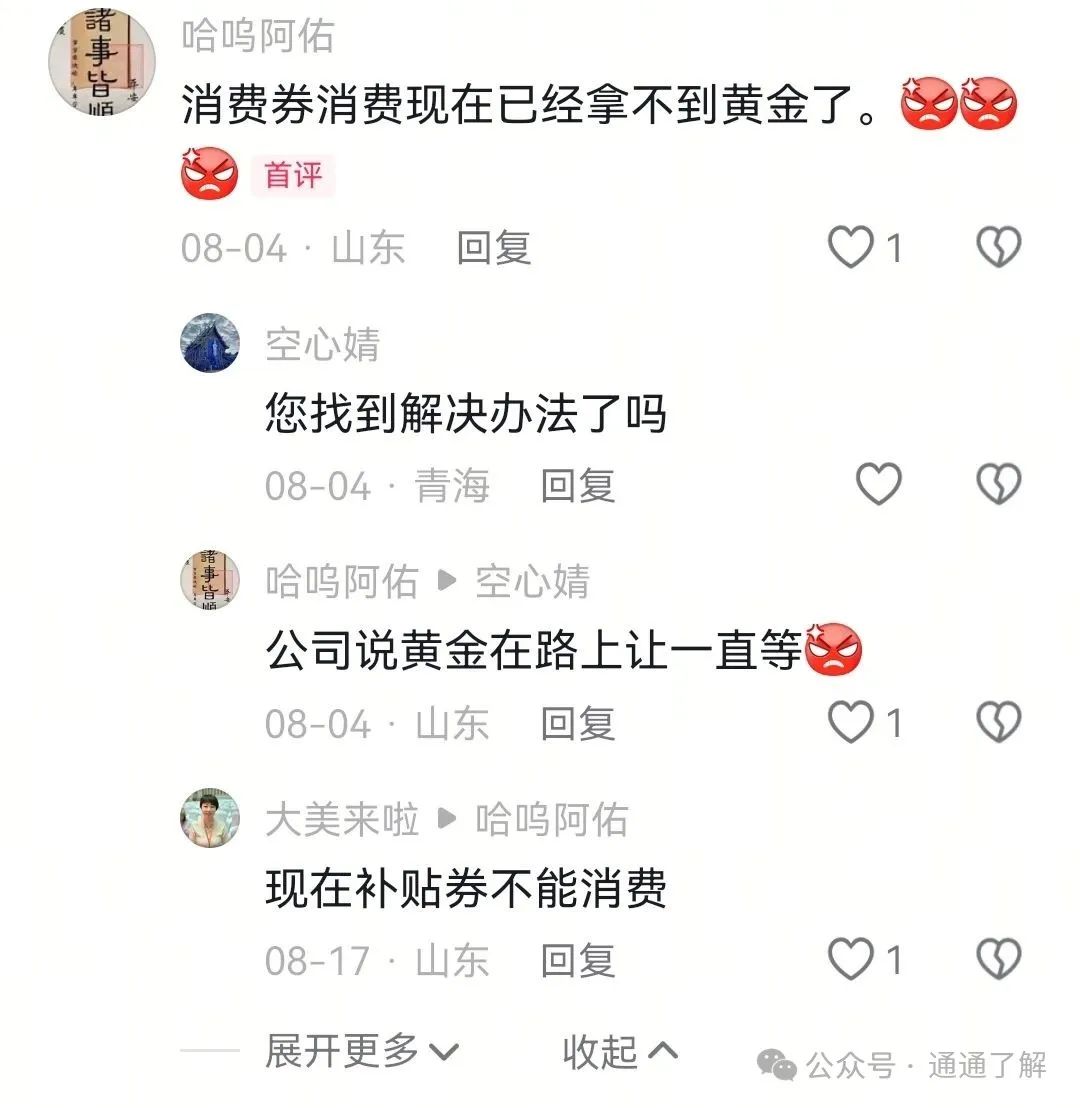Reply to 公司说黄金在路上让一直等 comment

point(577,724)
